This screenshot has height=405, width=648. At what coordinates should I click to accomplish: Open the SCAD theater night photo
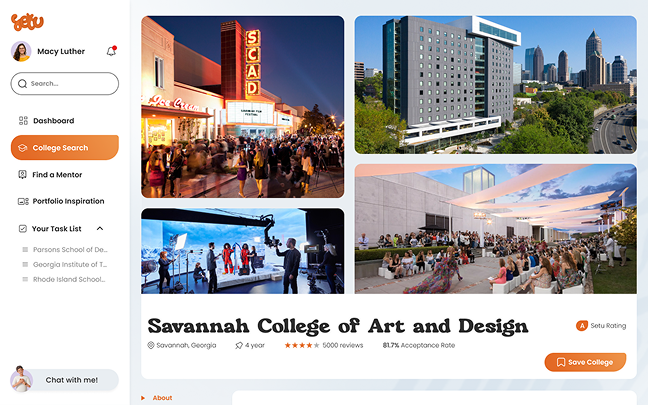coord(242,106)
